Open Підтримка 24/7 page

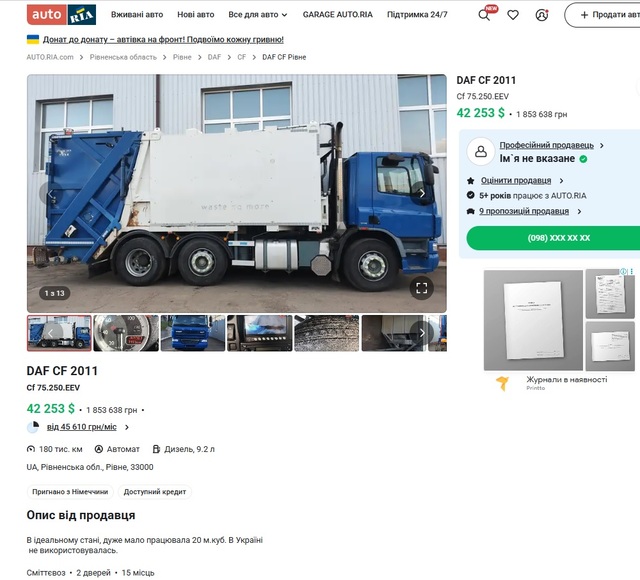pos(417,15)
